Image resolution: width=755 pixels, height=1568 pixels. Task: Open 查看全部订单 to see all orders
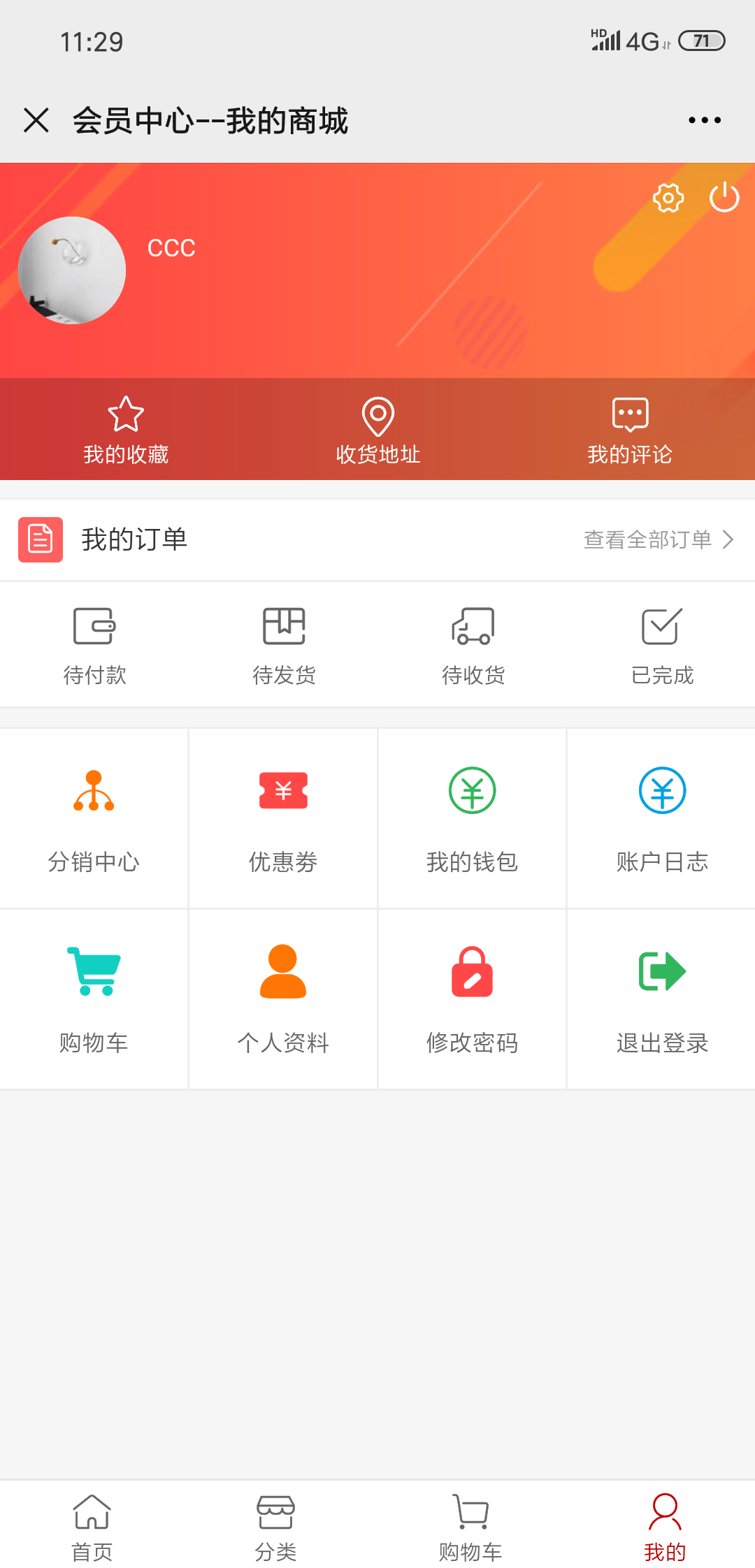(x=657, y=539)
